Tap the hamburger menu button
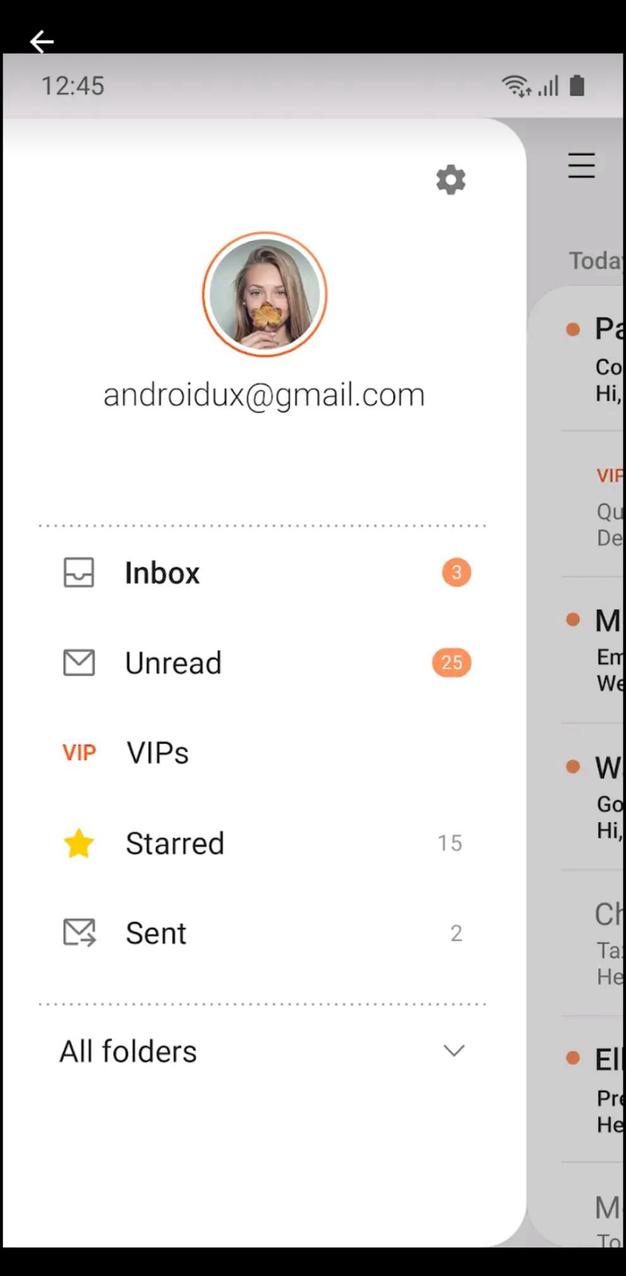The width and height of the screenshot is (626, 1276). [582, 165]
